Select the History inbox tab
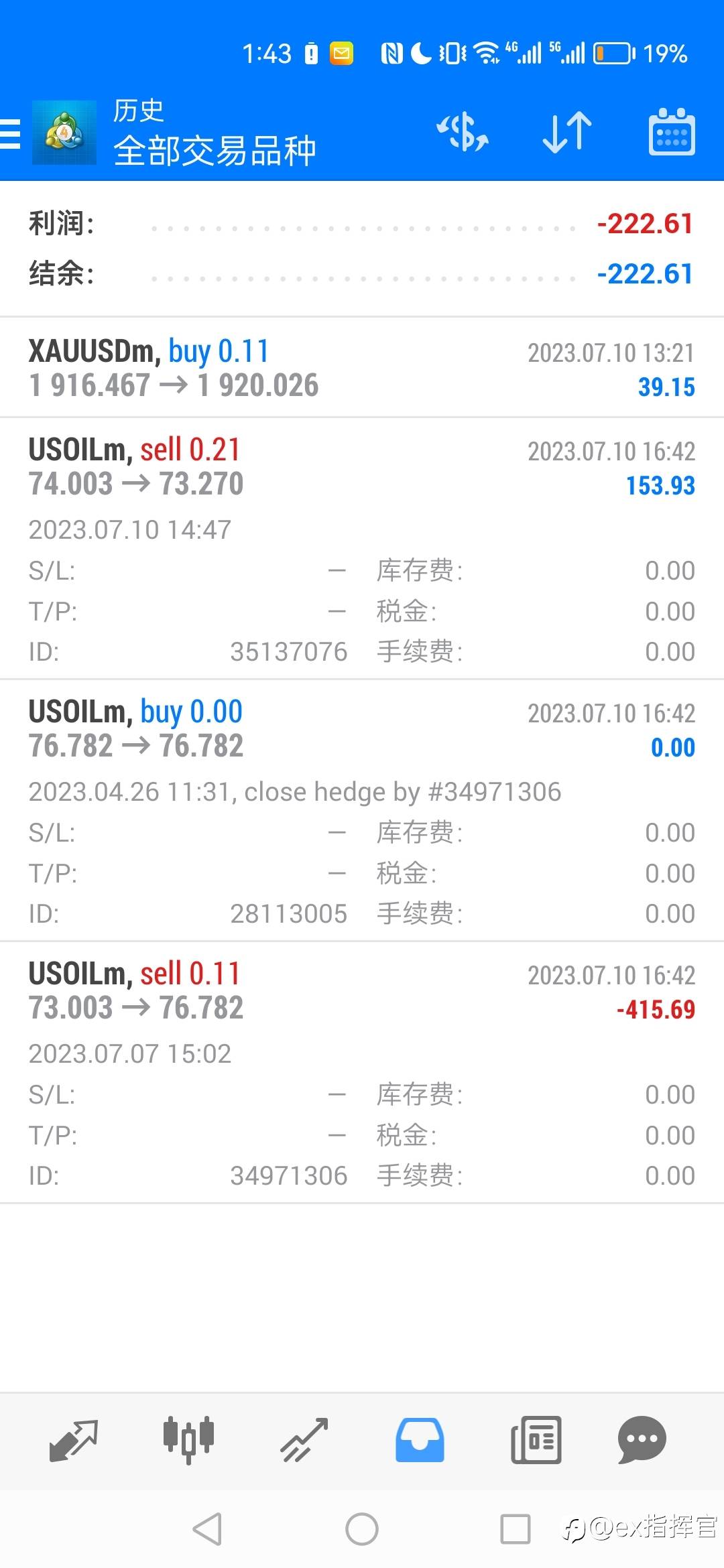This screenshot has width=724, height=1568. (x=420, y=1440)
